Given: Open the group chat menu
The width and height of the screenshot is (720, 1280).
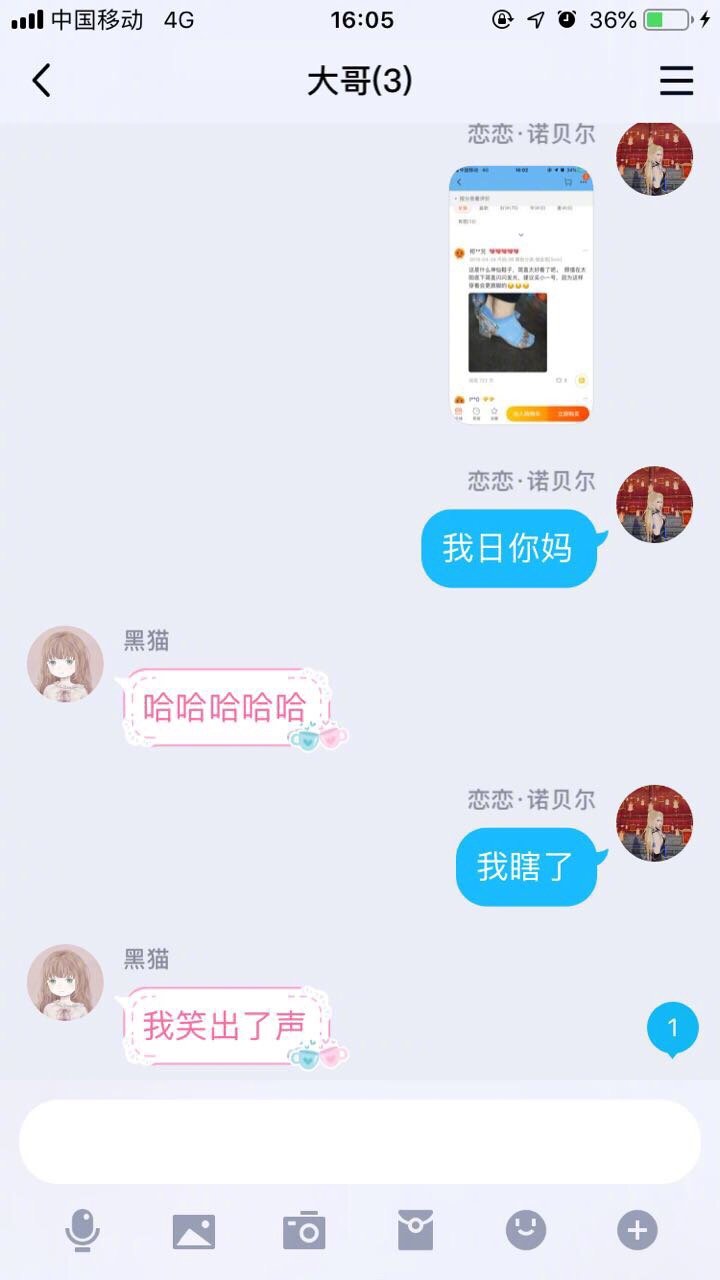Looking at the screenshot, I should click(676, 80).
